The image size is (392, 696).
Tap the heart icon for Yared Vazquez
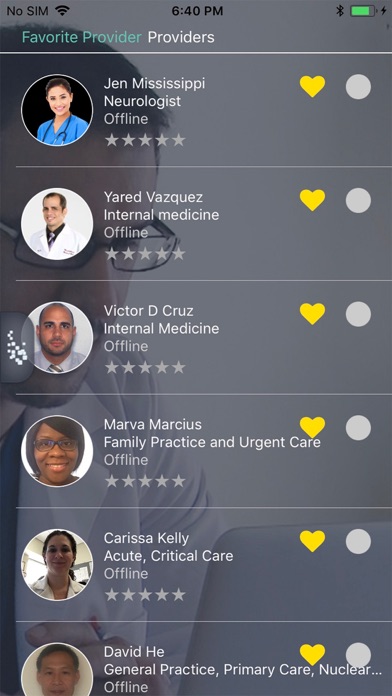313,200
